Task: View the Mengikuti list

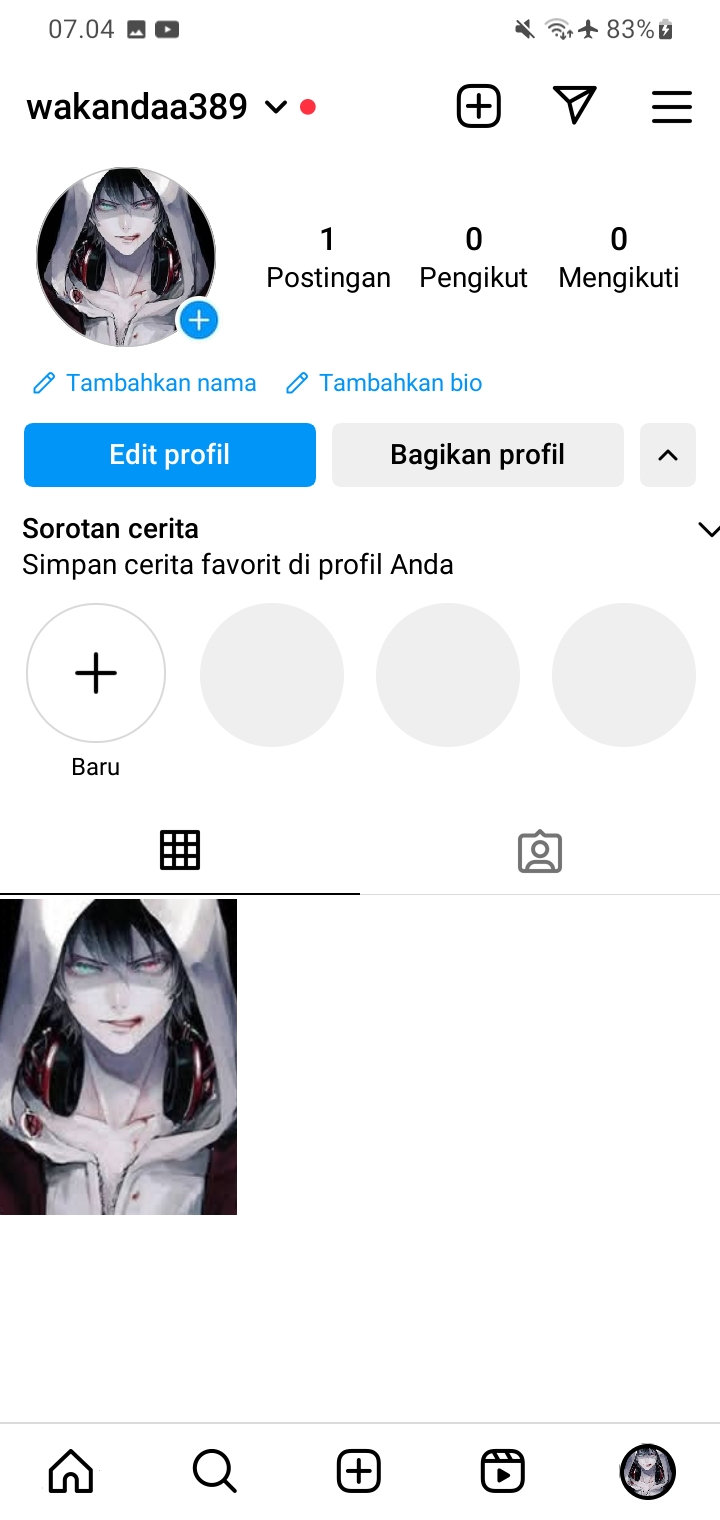Action: (618, 257)
